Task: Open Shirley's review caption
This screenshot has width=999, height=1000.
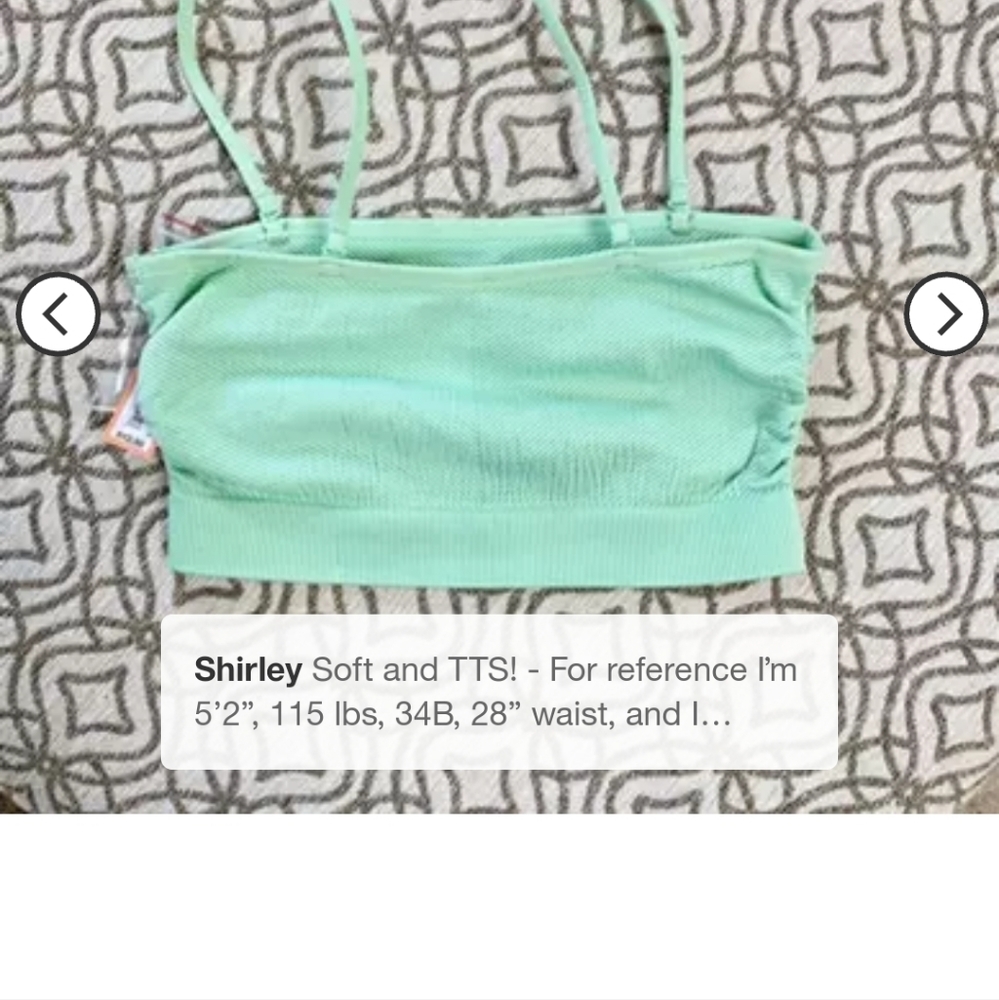Action: [499, 692]
